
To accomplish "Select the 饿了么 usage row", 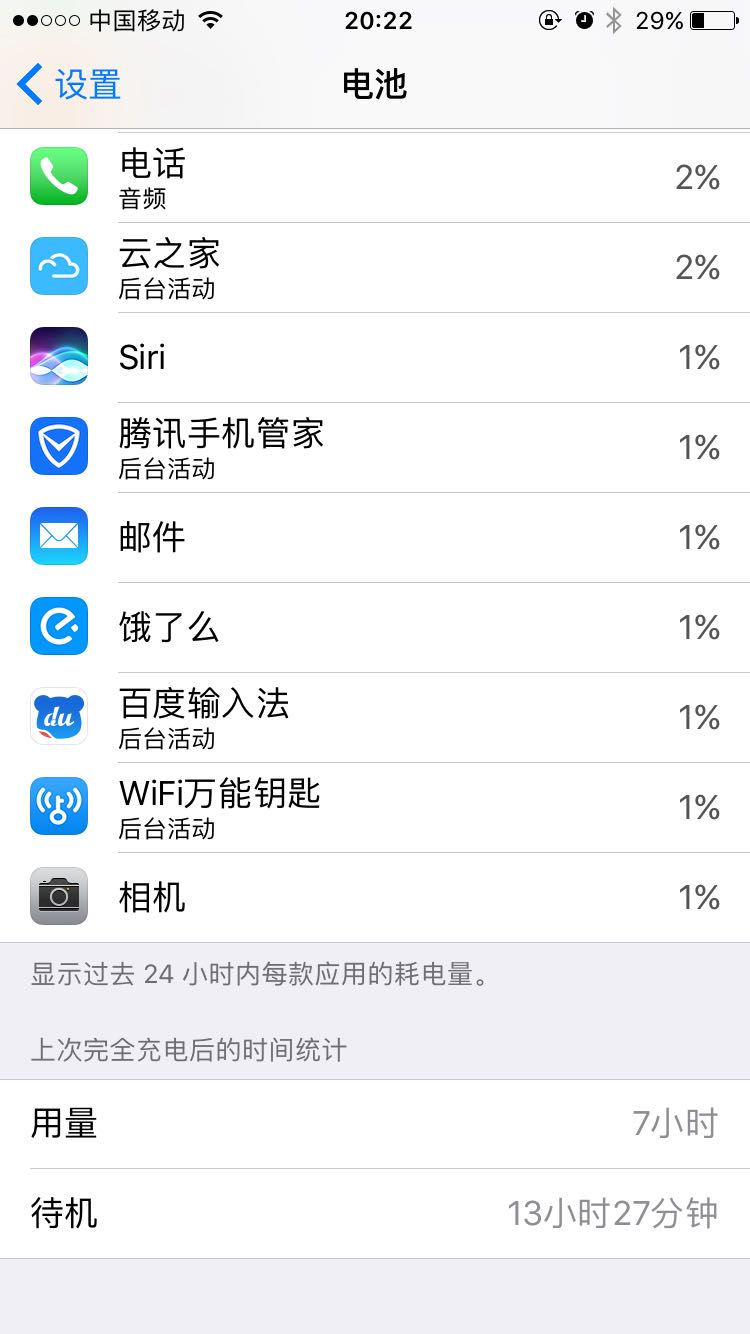I will 375,628.
